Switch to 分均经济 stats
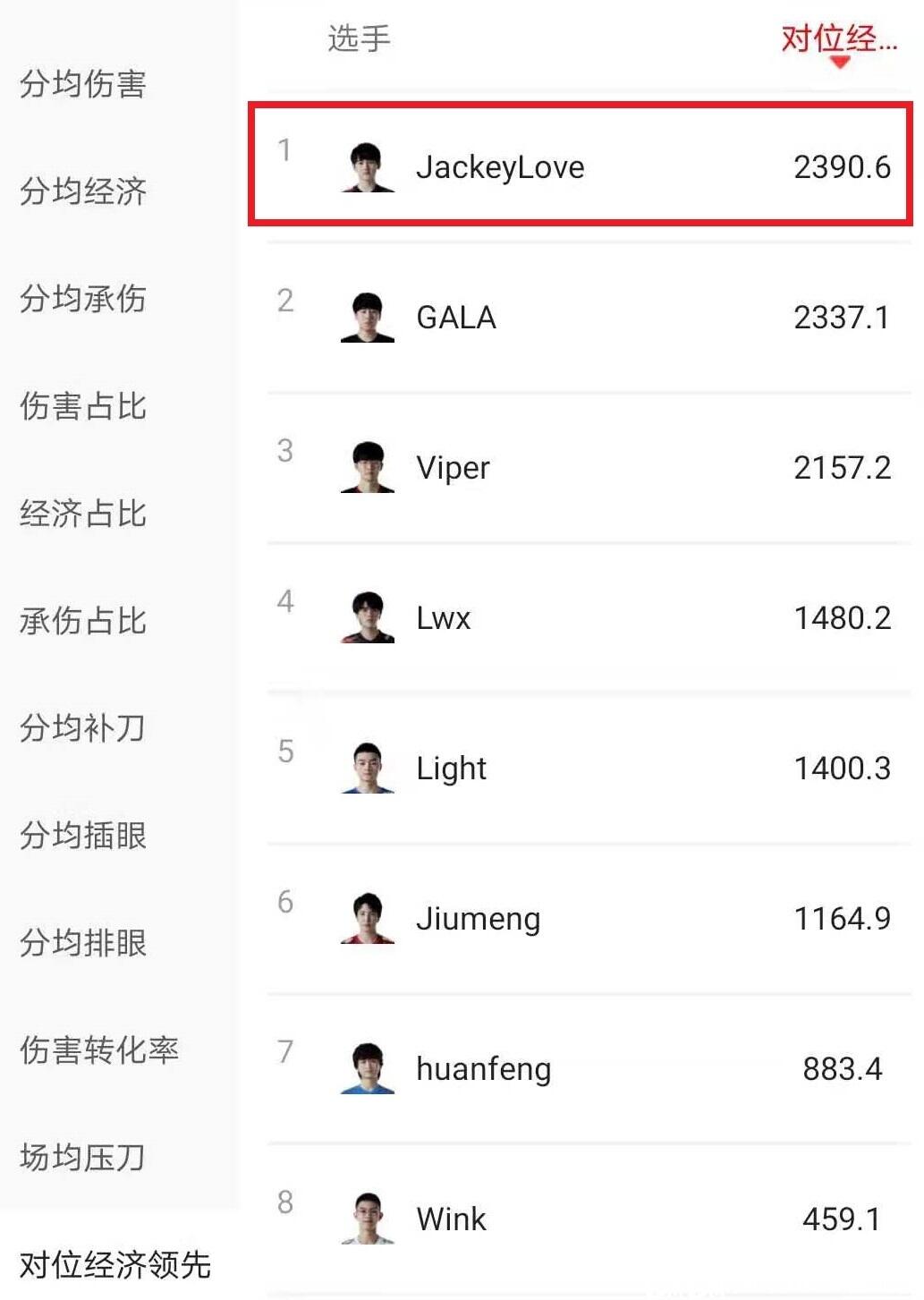This screenshot has width=924, height=1300. tap(83, 191)
